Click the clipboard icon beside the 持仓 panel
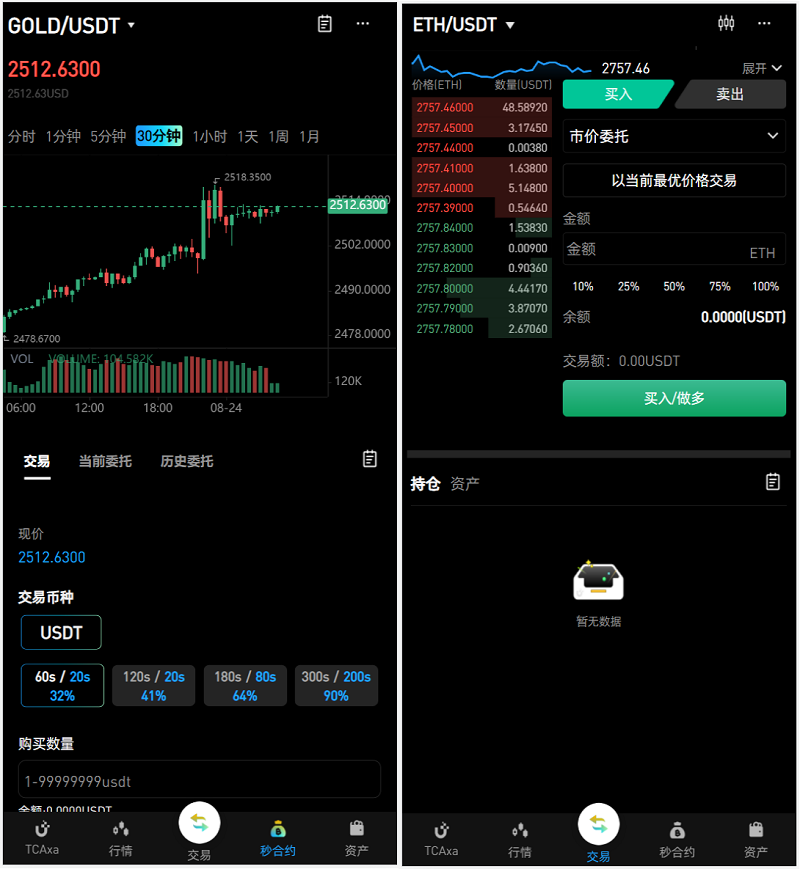 tap(772, 481)
